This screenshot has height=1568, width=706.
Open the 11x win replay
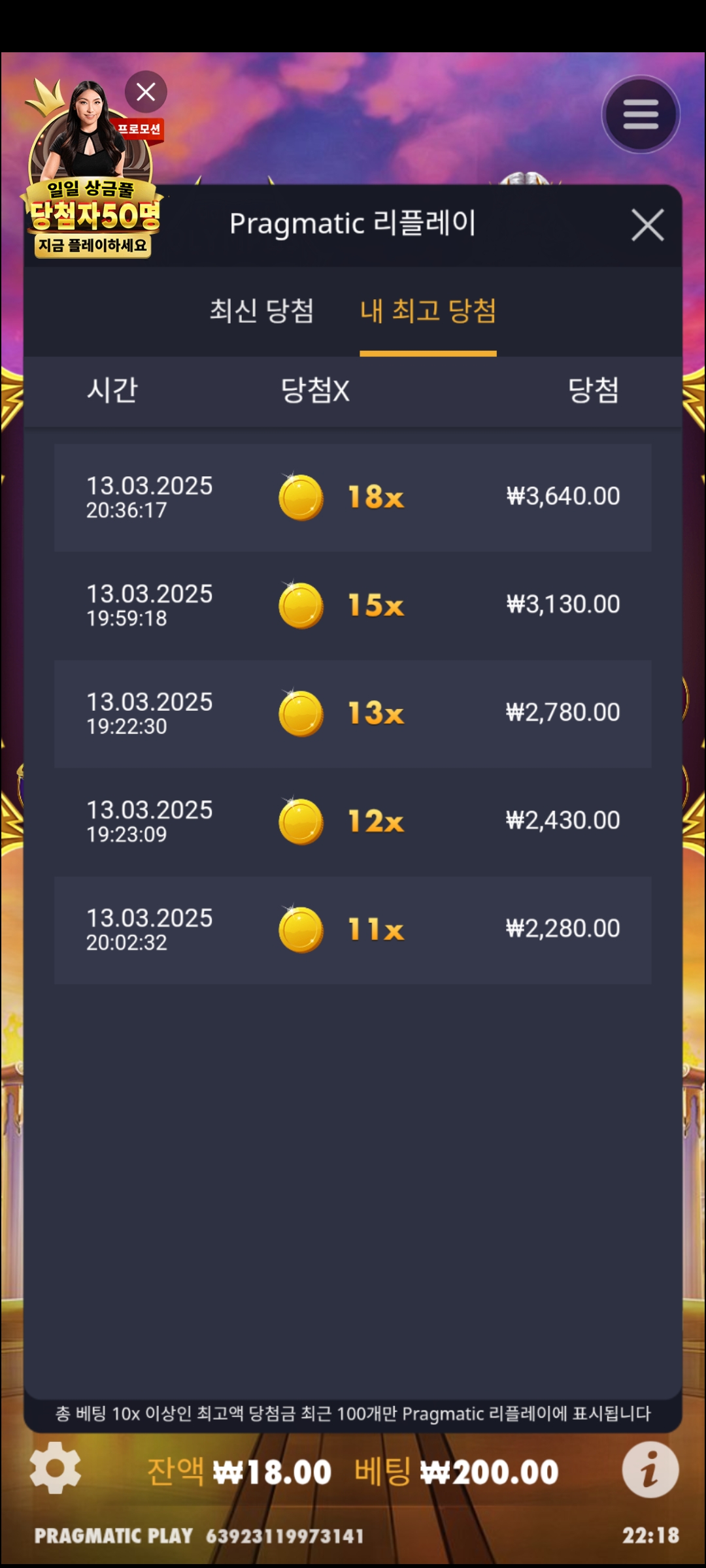pos(353,930)
